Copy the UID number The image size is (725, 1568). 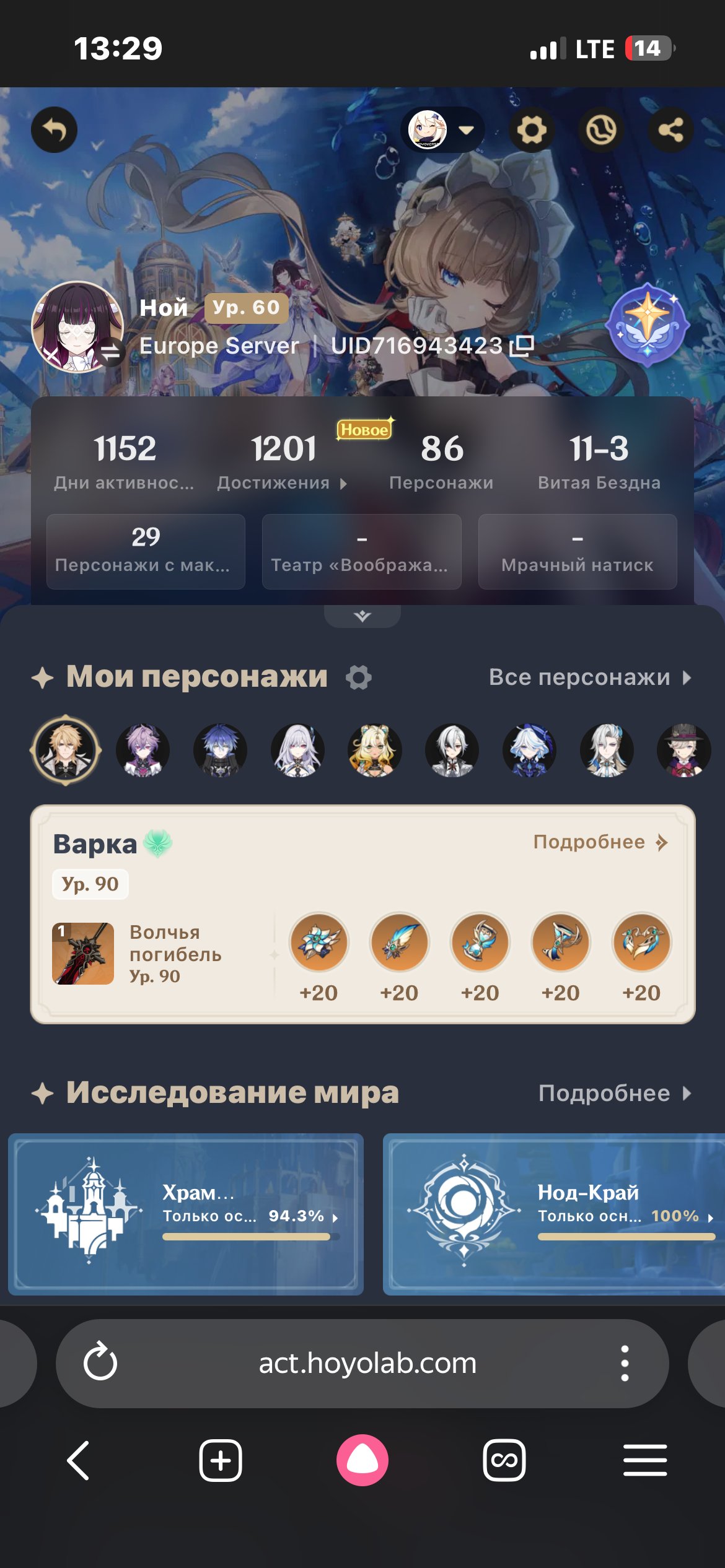coord(521,346)
